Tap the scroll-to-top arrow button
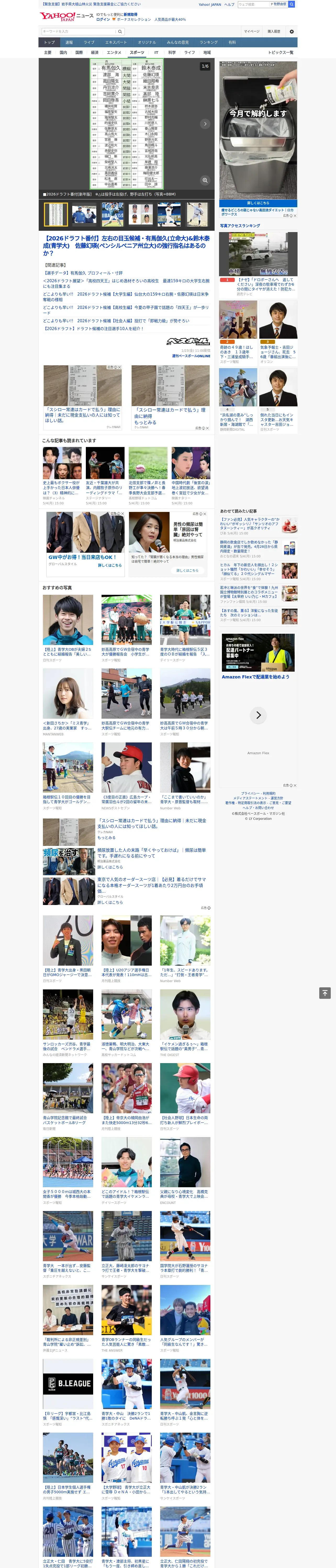Viewport: 336px width, 1568px height. click(325, 993)
